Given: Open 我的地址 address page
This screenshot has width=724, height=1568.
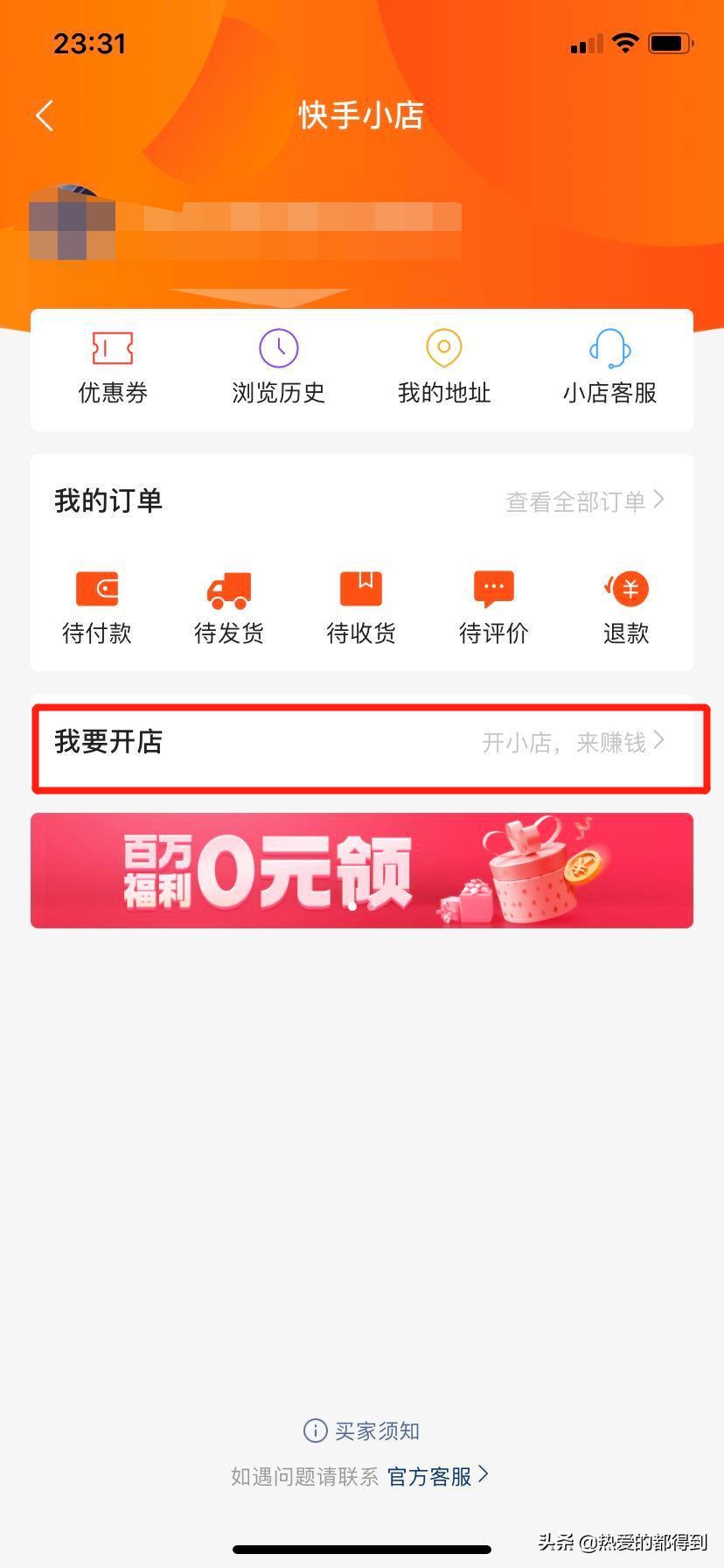Looking at the screenshot, I should coord(444,368).
